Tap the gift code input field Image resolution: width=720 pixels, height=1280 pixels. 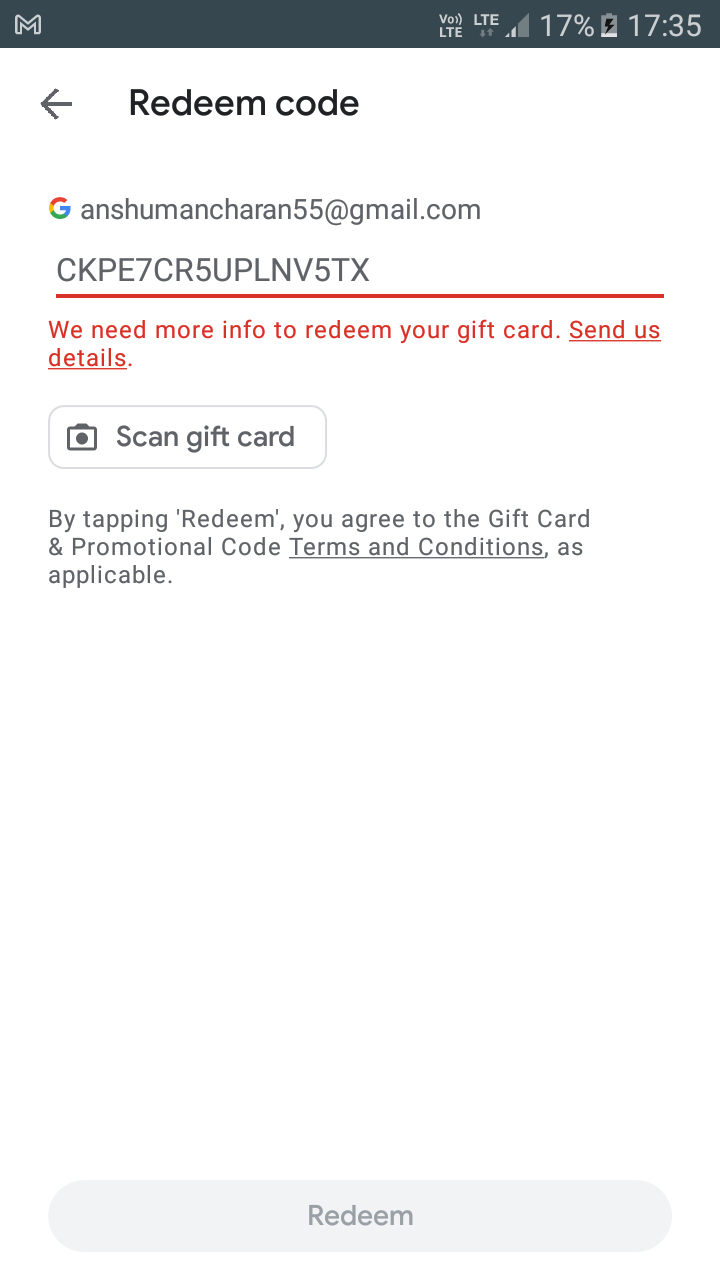(359, 270)
